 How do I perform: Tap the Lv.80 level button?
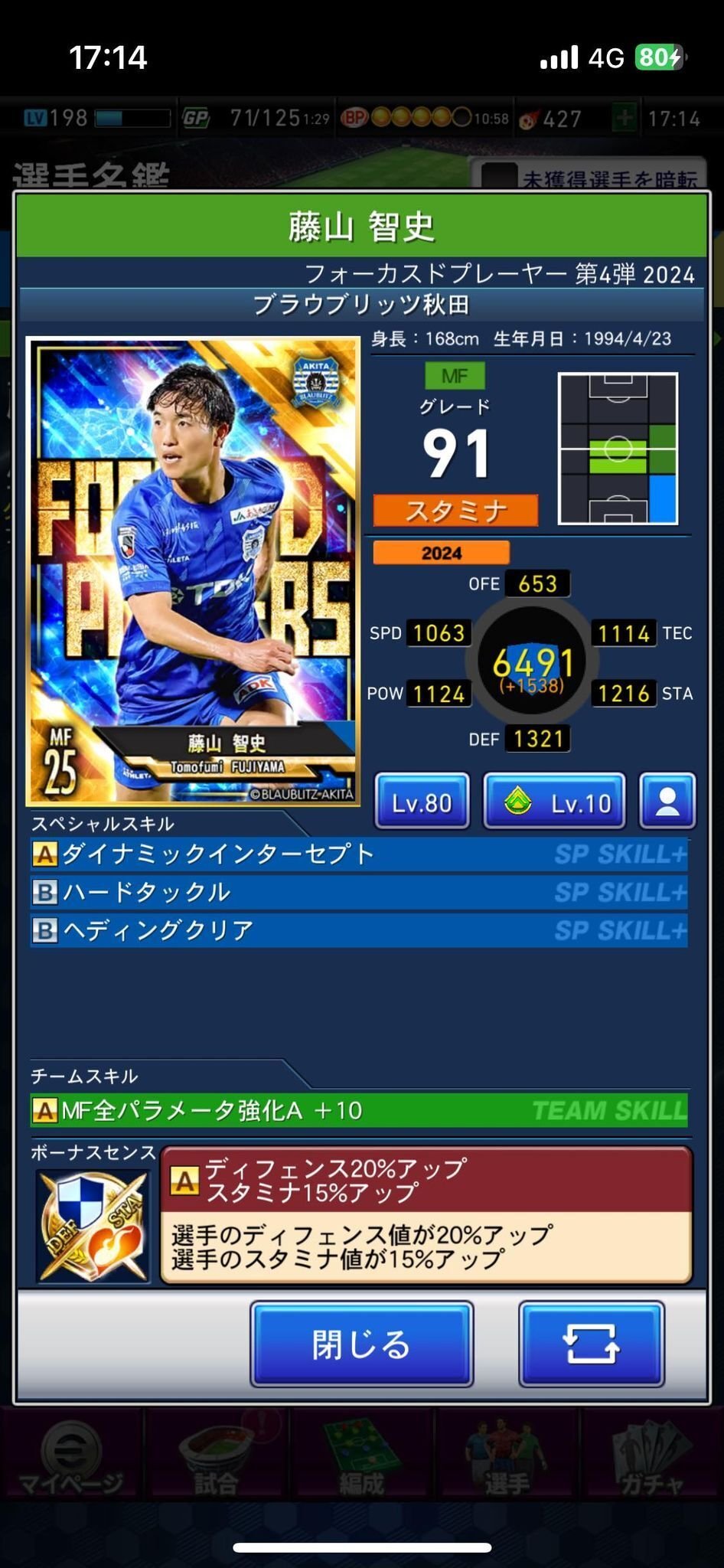[x=422, y=802]
